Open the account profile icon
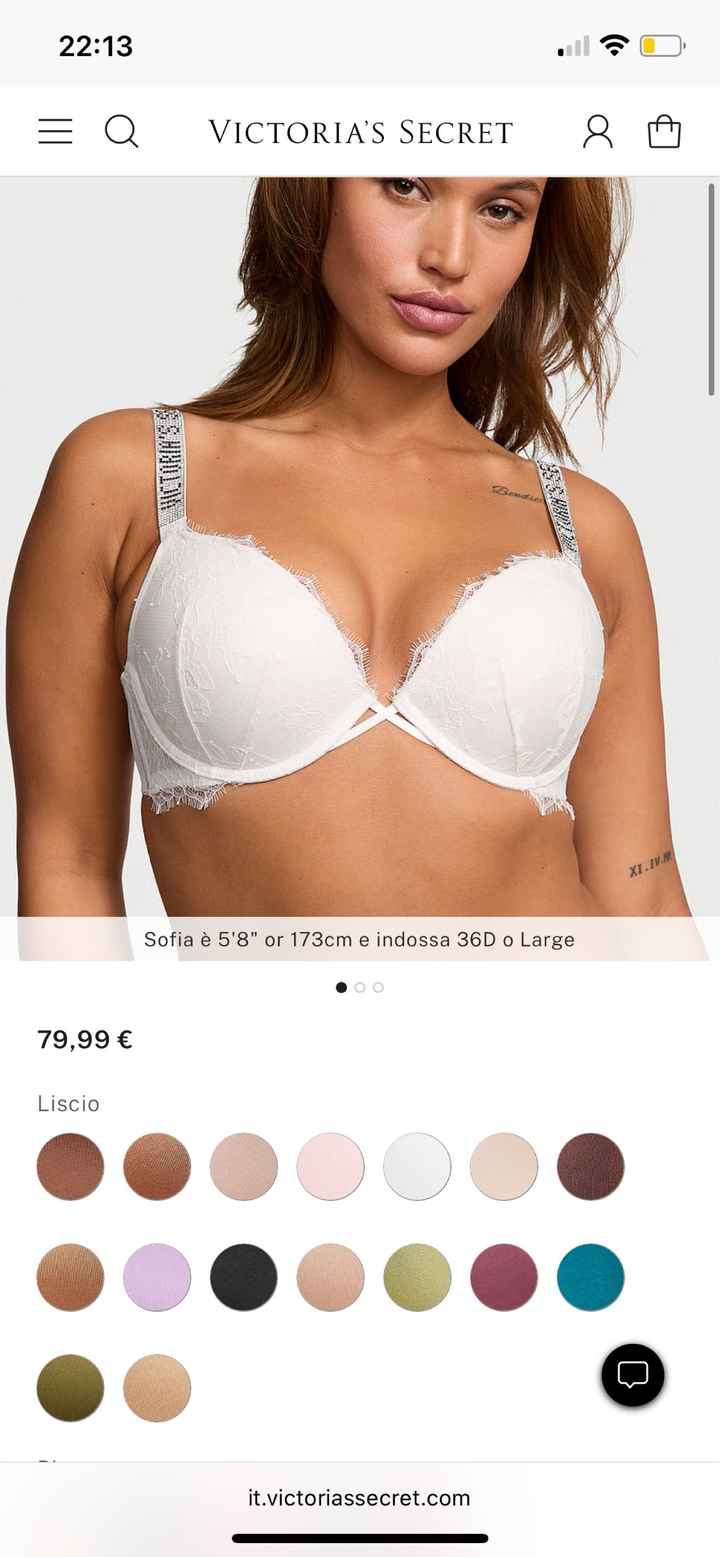This screenshot has height=1557, width=720. tap(597, 131)
